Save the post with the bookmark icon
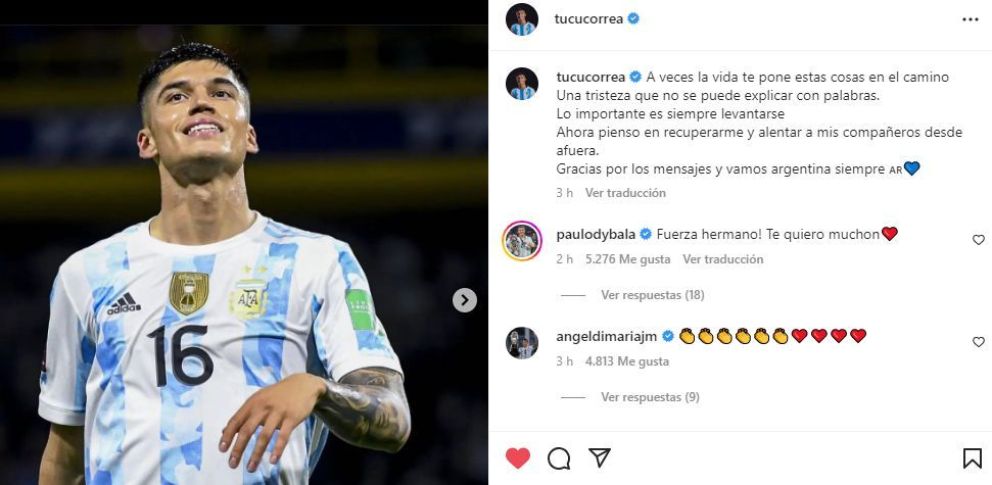 coord(971,458)
